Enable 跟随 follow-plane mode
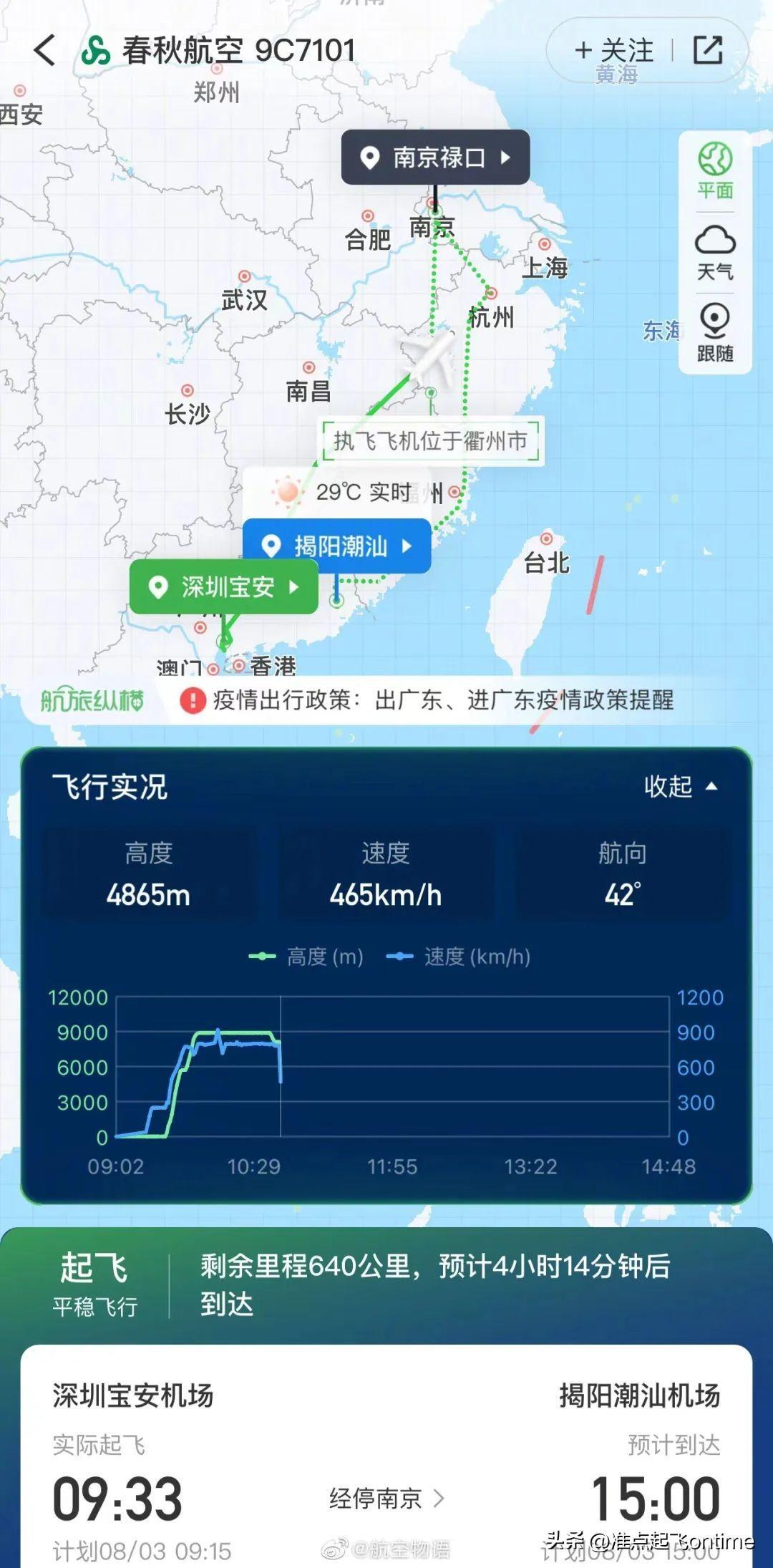 [x=715, y=333]
